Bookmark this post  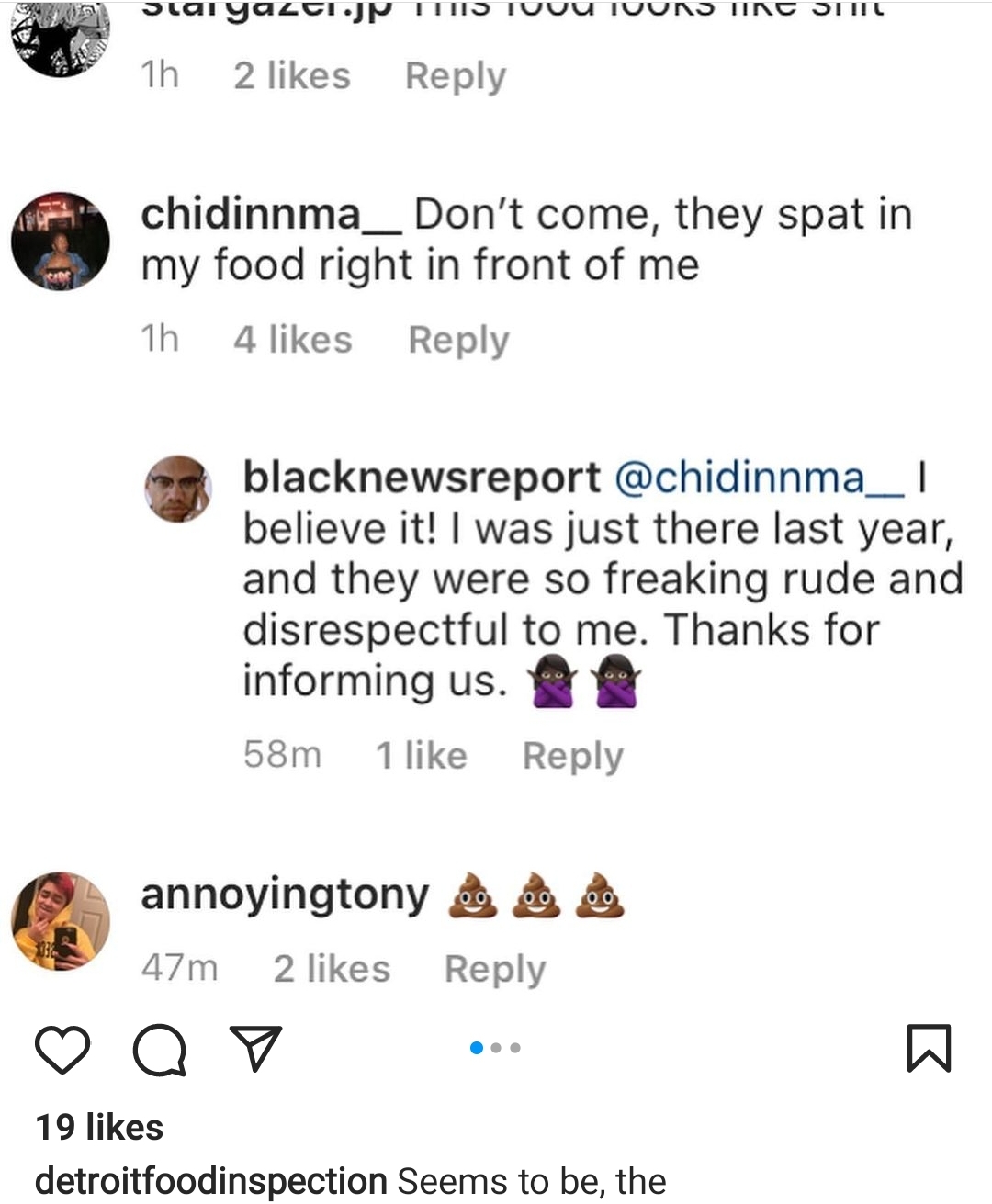929,1049
